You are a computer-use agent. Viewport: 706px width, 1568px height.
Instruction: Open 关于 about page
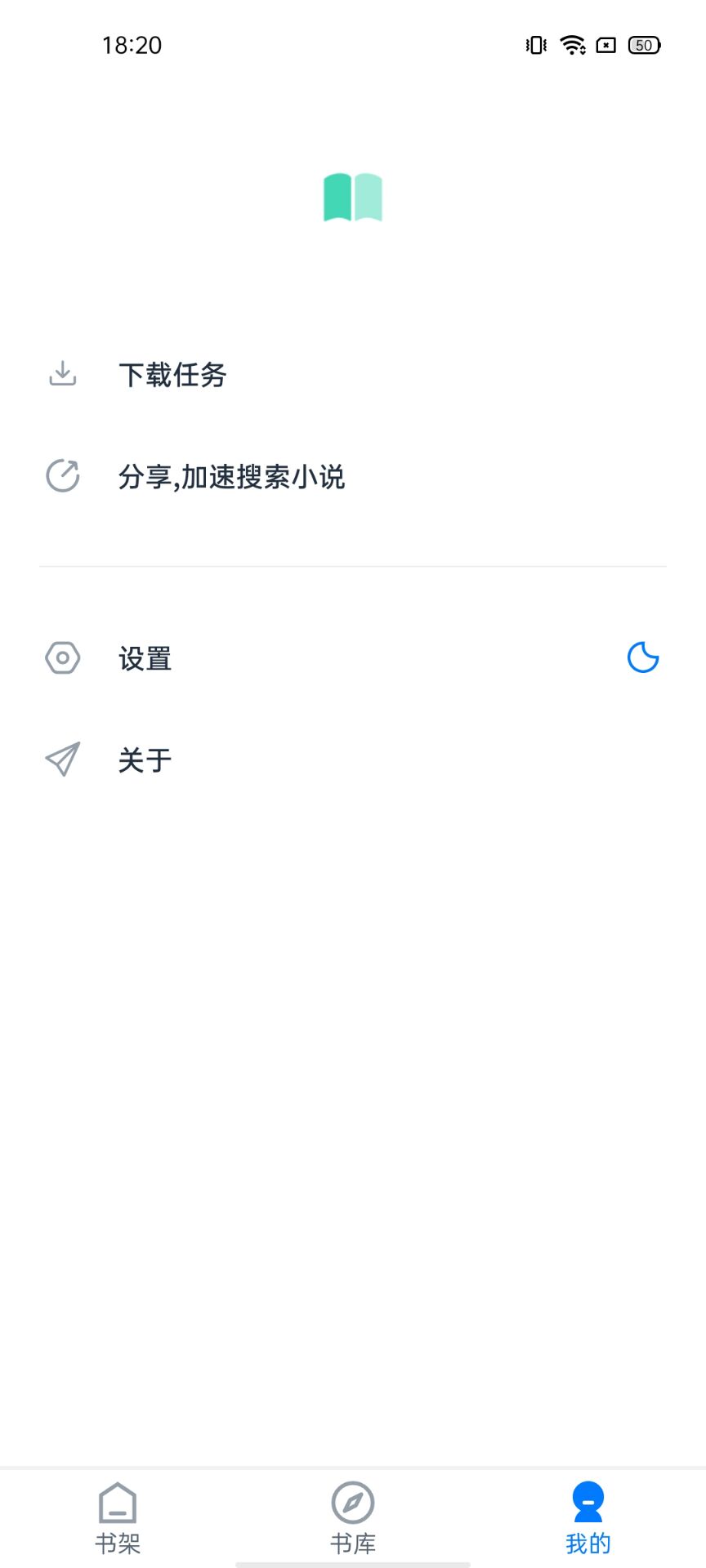click(x=353, y=759)
